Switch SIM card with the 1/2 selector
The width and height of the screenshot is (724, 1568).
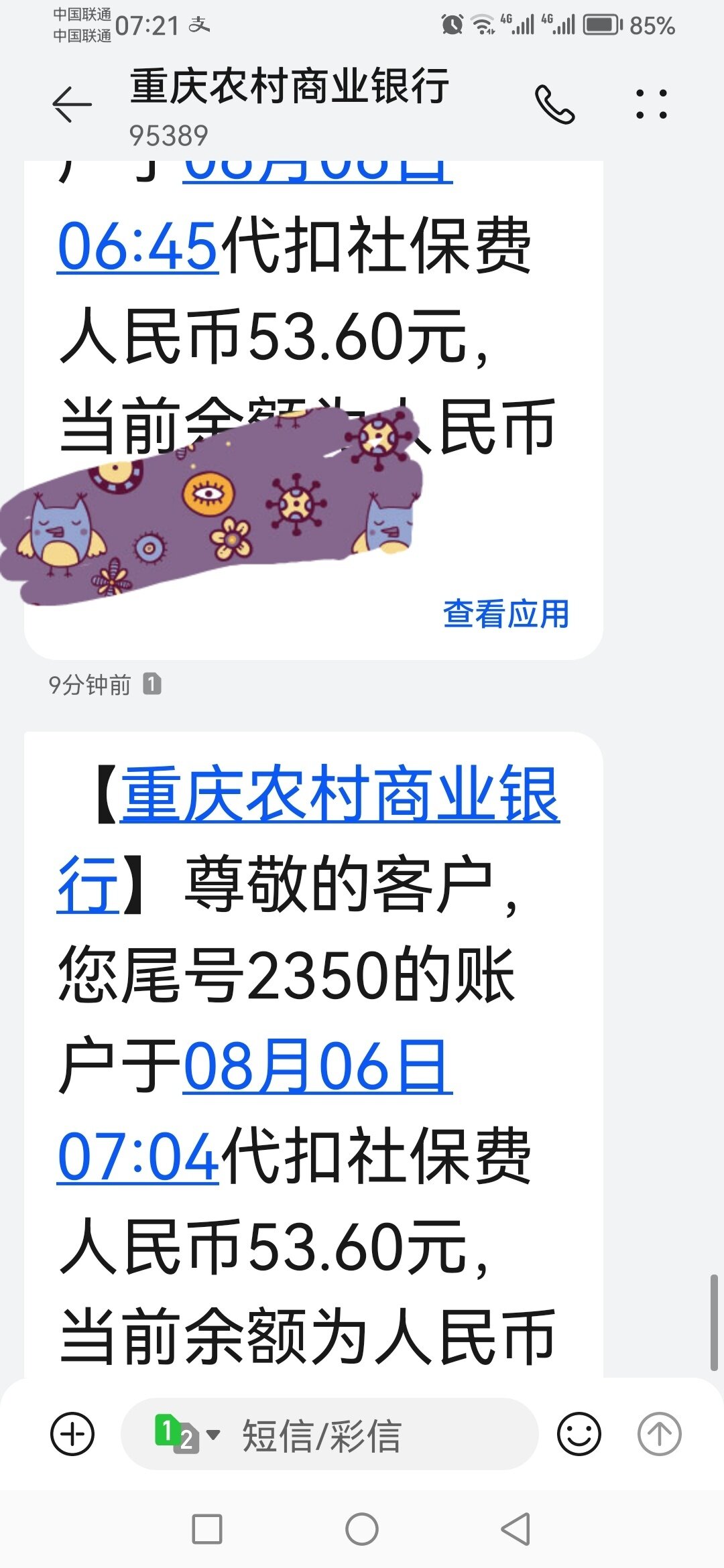[x=186, y=1434]
